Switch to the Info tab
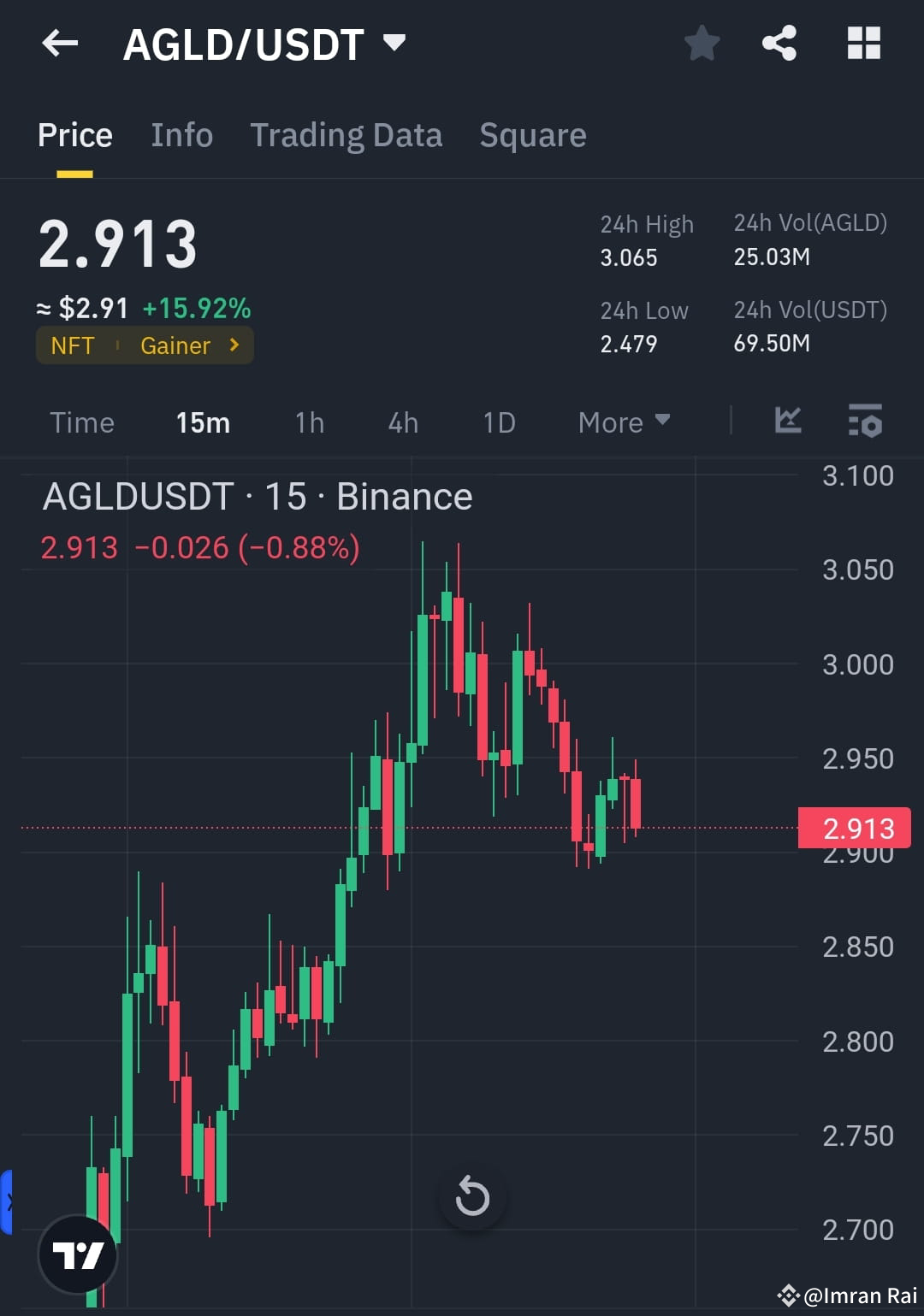This screenshot has height=1316, width=924. coord(181,134)
